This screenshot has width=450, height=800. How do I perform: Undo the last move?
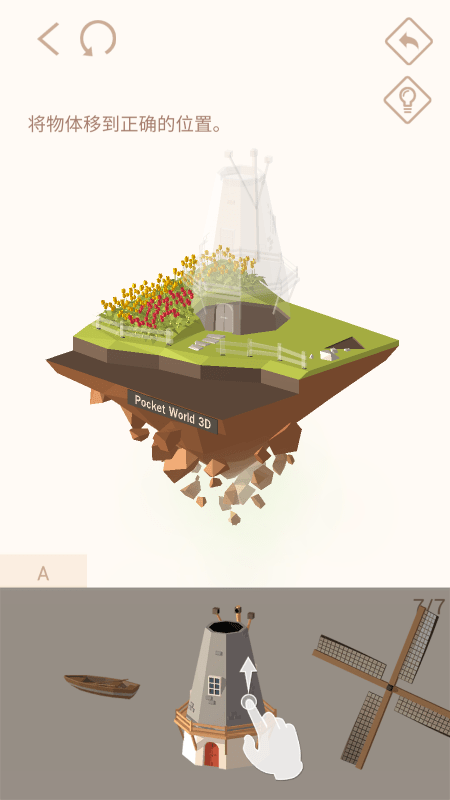click(x=409, y=41)
